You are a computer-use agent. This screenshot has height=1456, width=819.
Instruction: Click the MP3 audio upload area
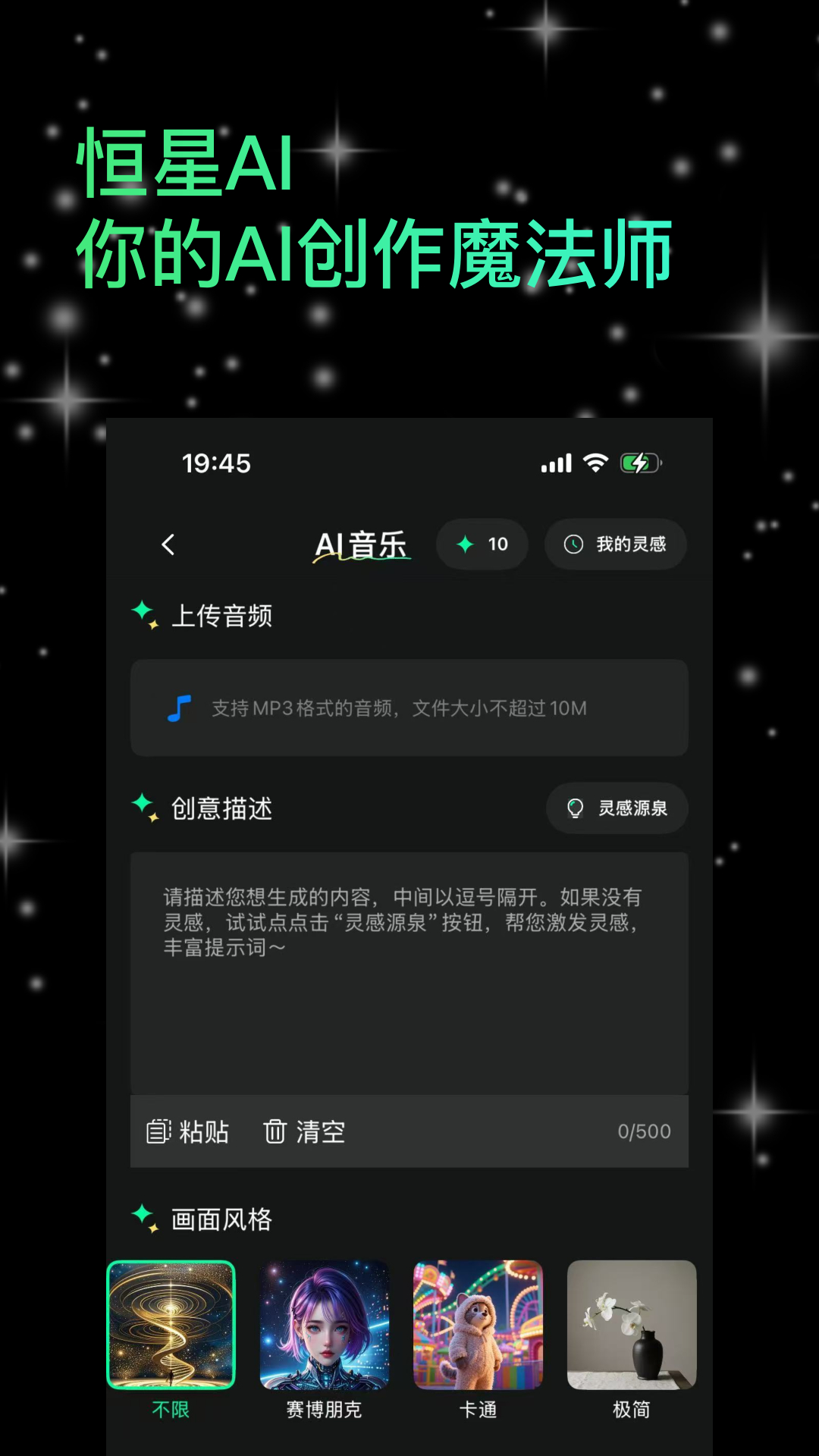tap(409, 708)
